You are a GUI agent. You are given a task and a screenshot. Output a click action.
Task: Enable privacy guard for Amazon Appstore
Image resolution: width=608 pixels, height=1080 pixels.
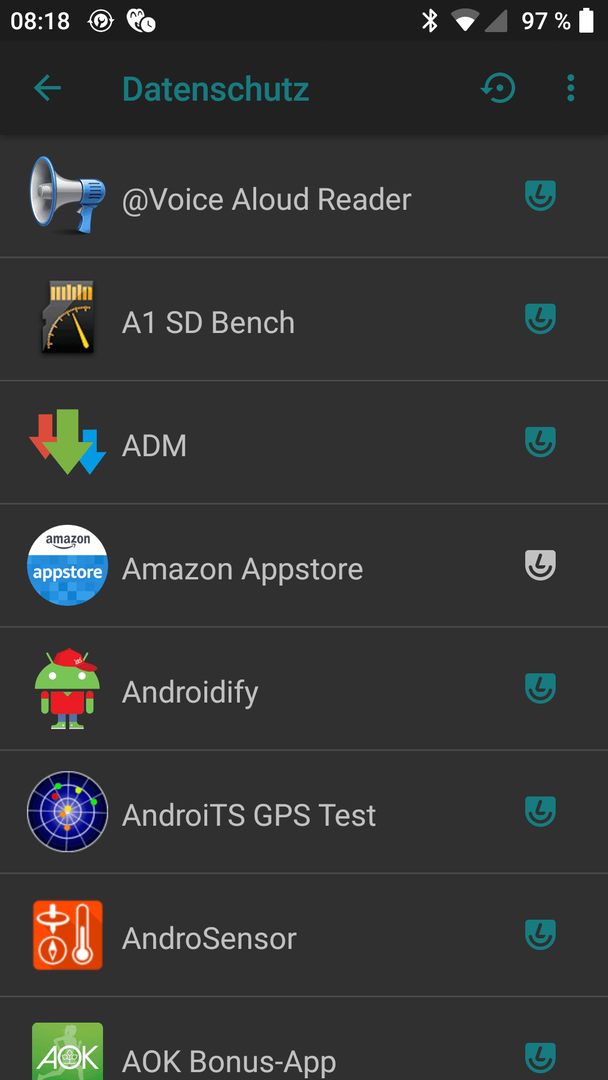(x=541, y=565)
